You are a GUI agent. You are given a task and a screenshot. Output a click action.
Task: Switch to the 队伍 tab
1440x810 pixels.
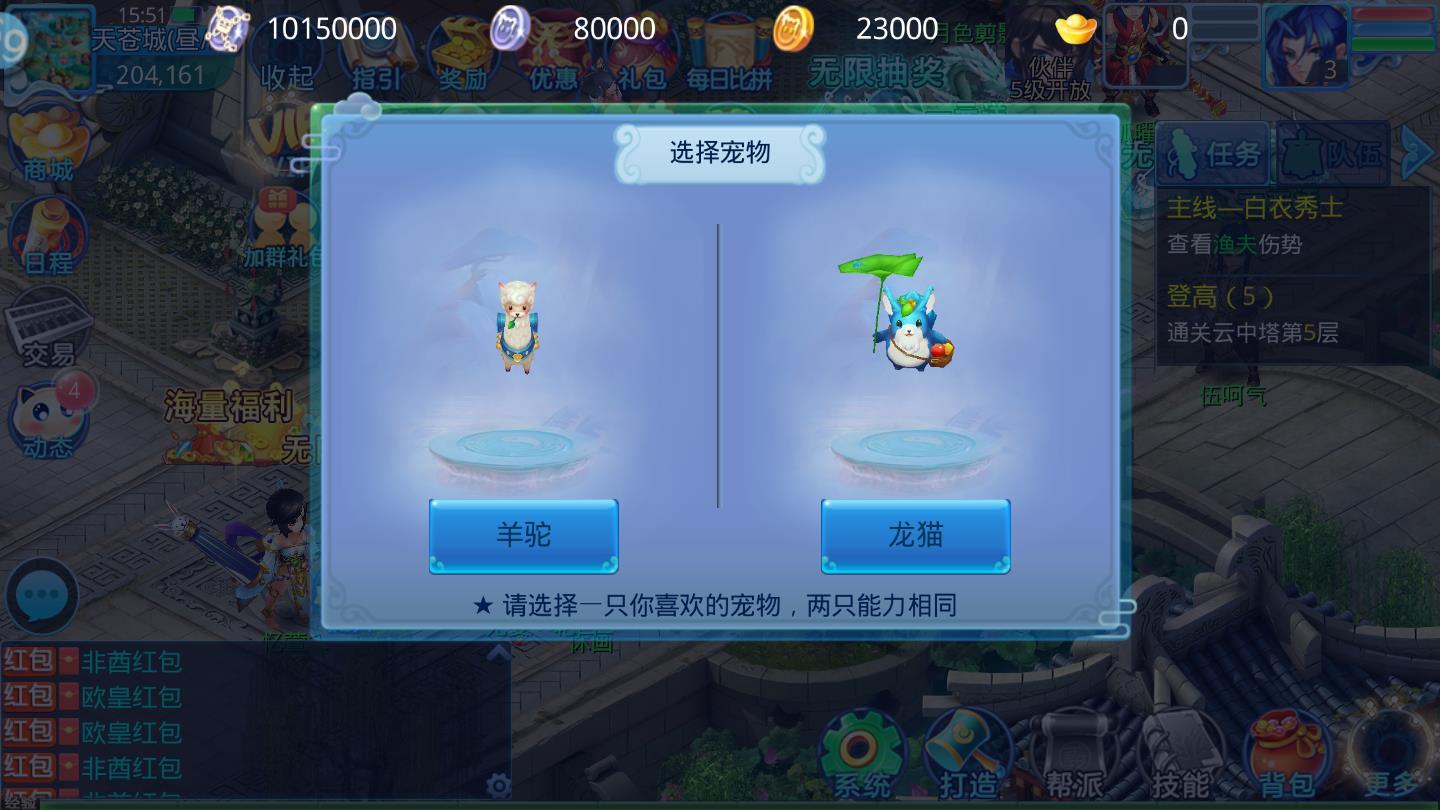(x=1334, y=154)
